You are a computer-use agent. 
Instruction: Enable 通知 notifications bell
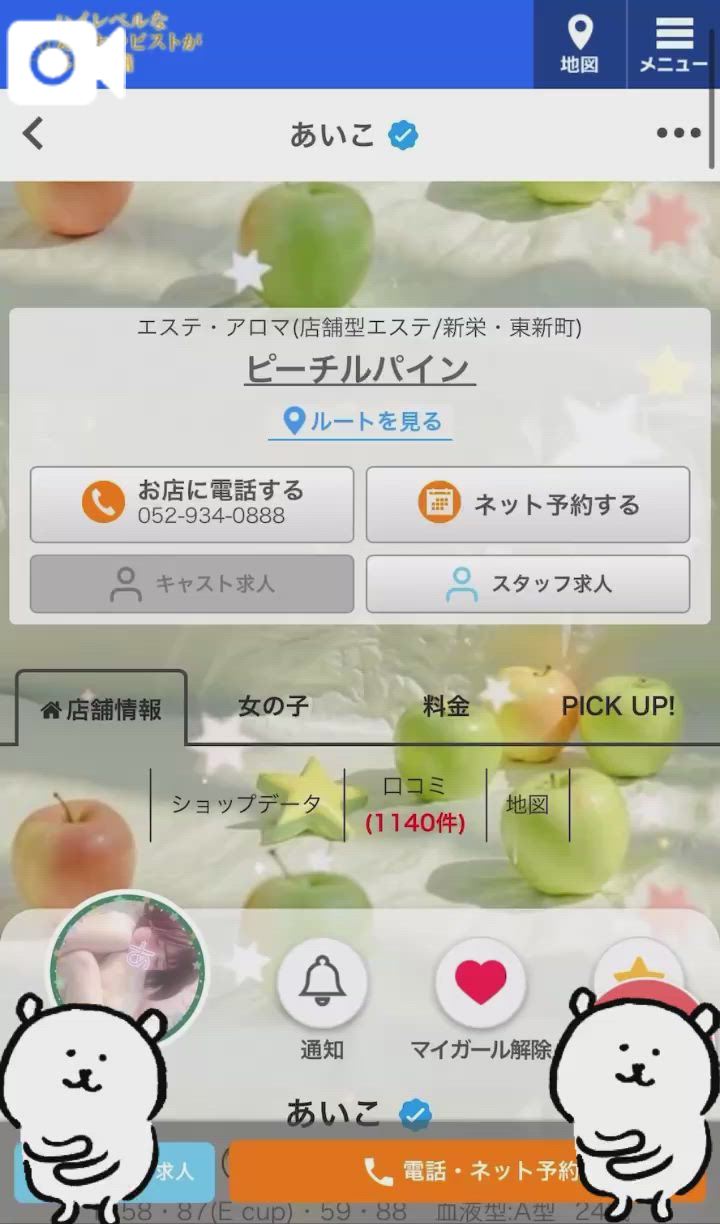click(x=322, y=984)
